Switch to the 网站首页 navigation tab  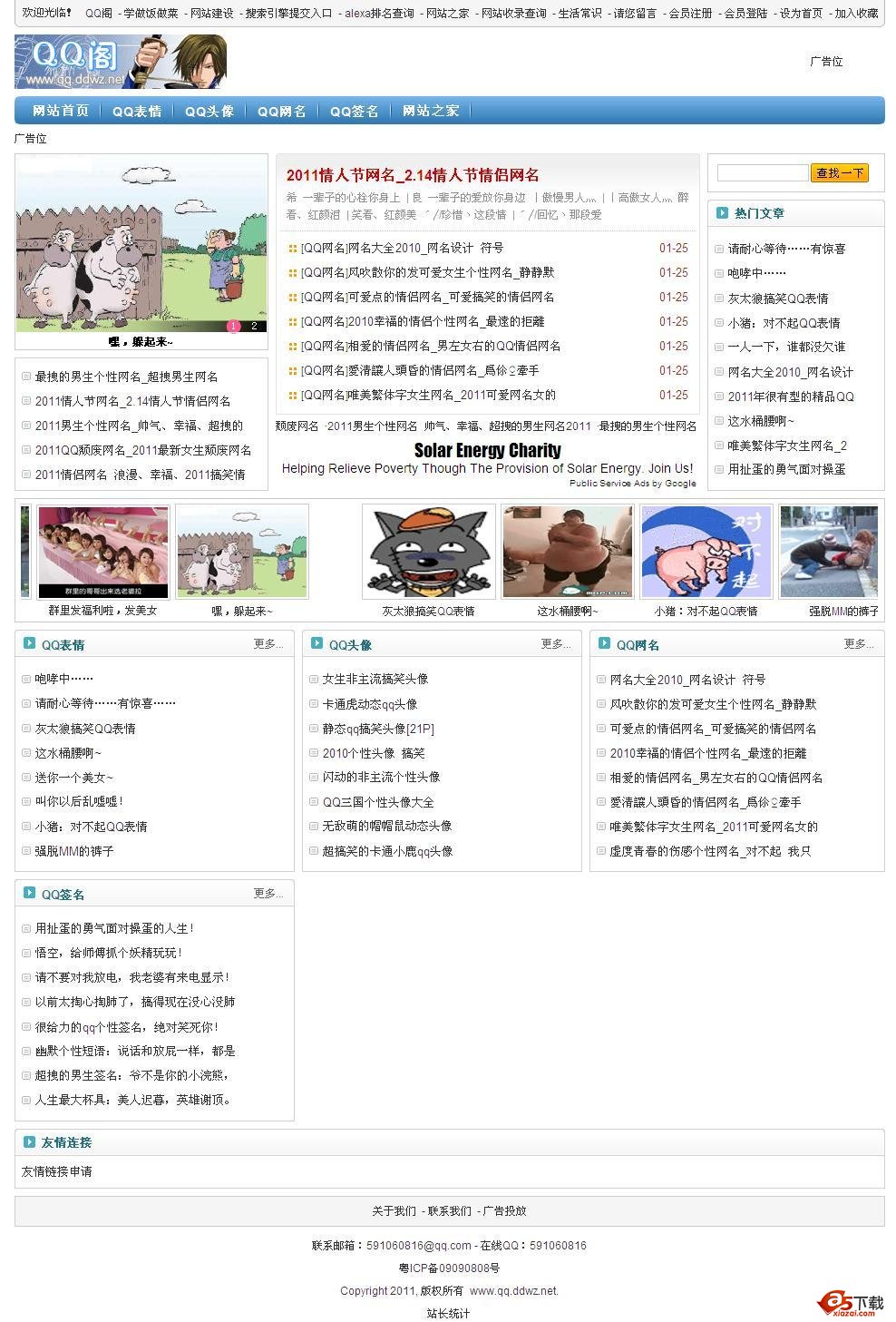(60, 111)
